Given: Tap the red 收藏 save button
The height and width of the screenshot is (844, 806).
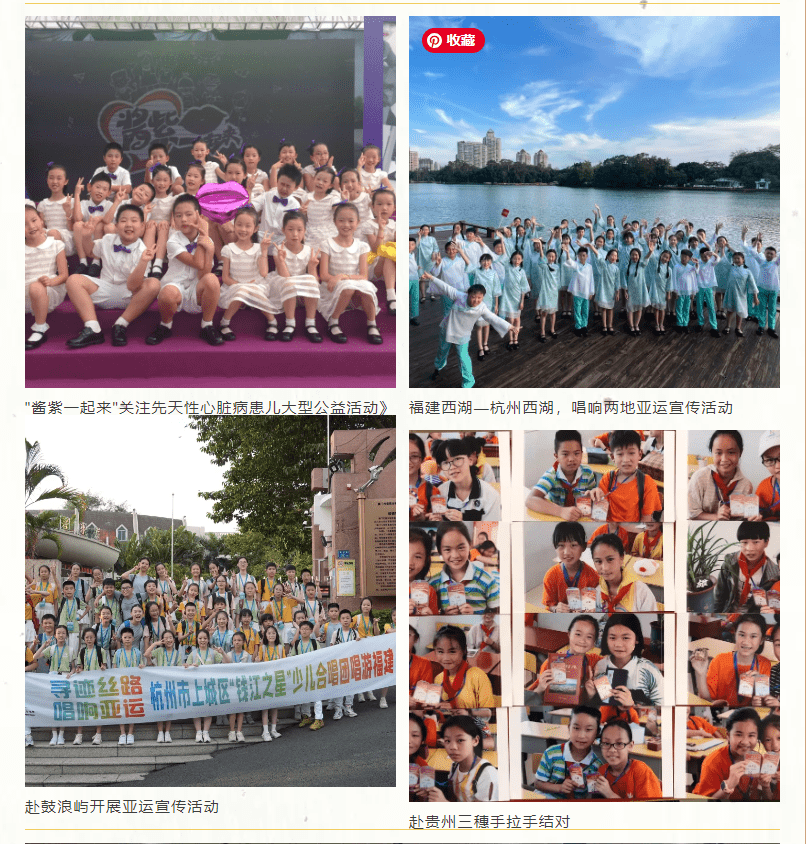Looking at the screenshot, I should [x=453, y=40].
